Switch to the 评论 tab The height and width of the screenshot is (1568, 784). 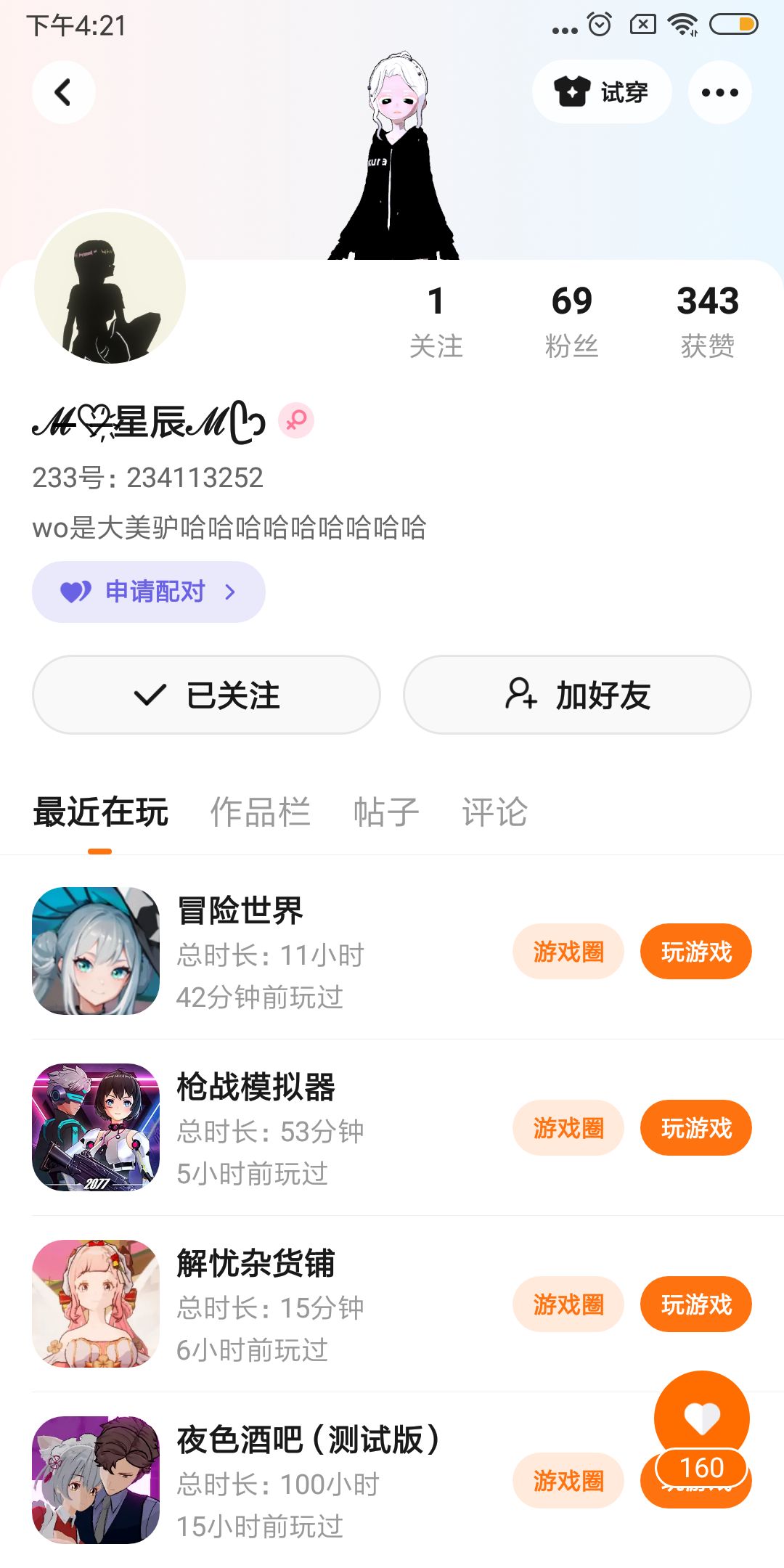click(x=495, y=812)
